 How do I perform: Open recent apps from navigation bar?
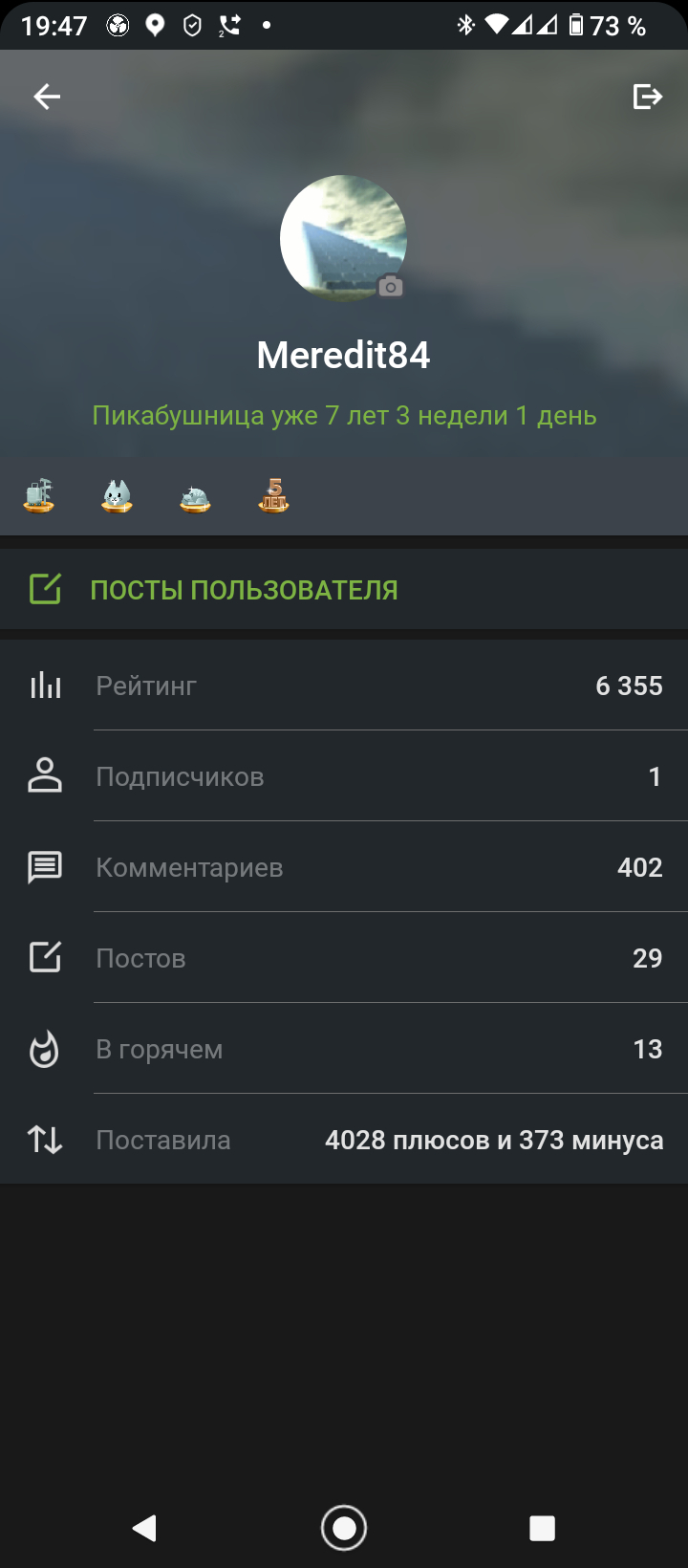[x=542, y=1528]
